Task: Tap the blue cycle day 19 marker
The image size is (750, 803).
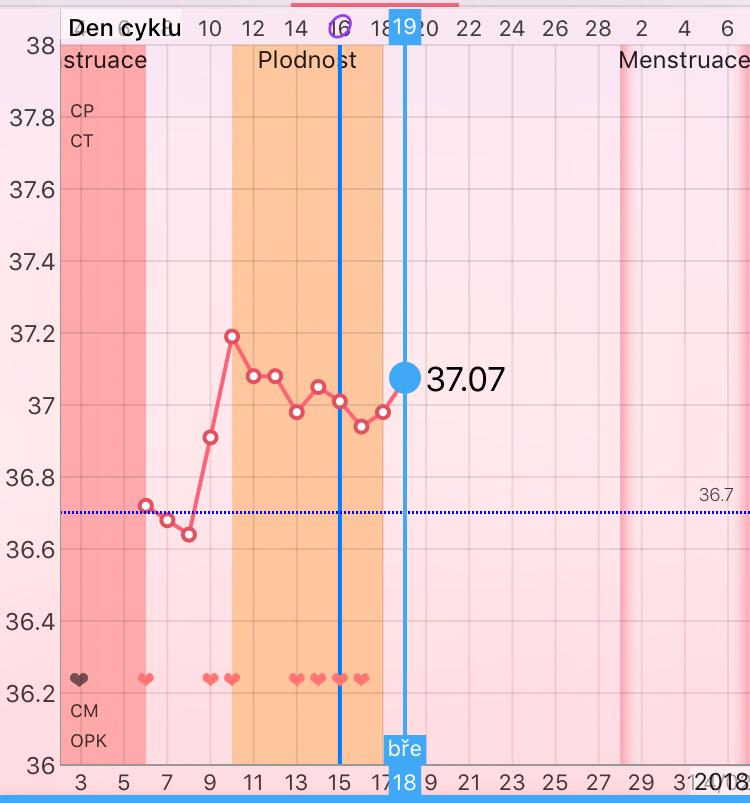Action: coord(405,28)
